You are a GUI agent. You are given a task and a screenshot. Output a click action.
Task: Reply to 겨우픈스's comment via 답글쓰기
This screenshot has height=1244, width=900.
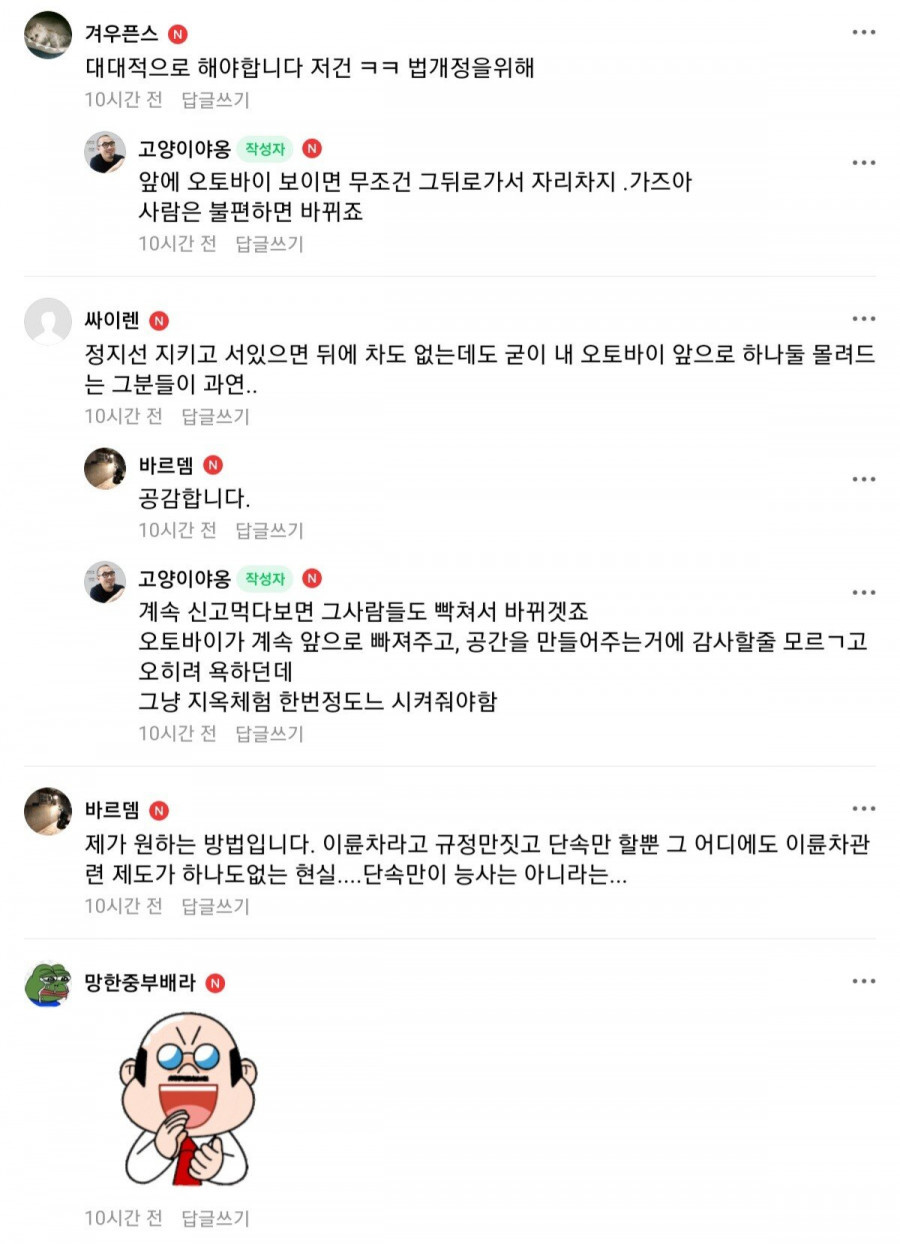pos(215,100)
